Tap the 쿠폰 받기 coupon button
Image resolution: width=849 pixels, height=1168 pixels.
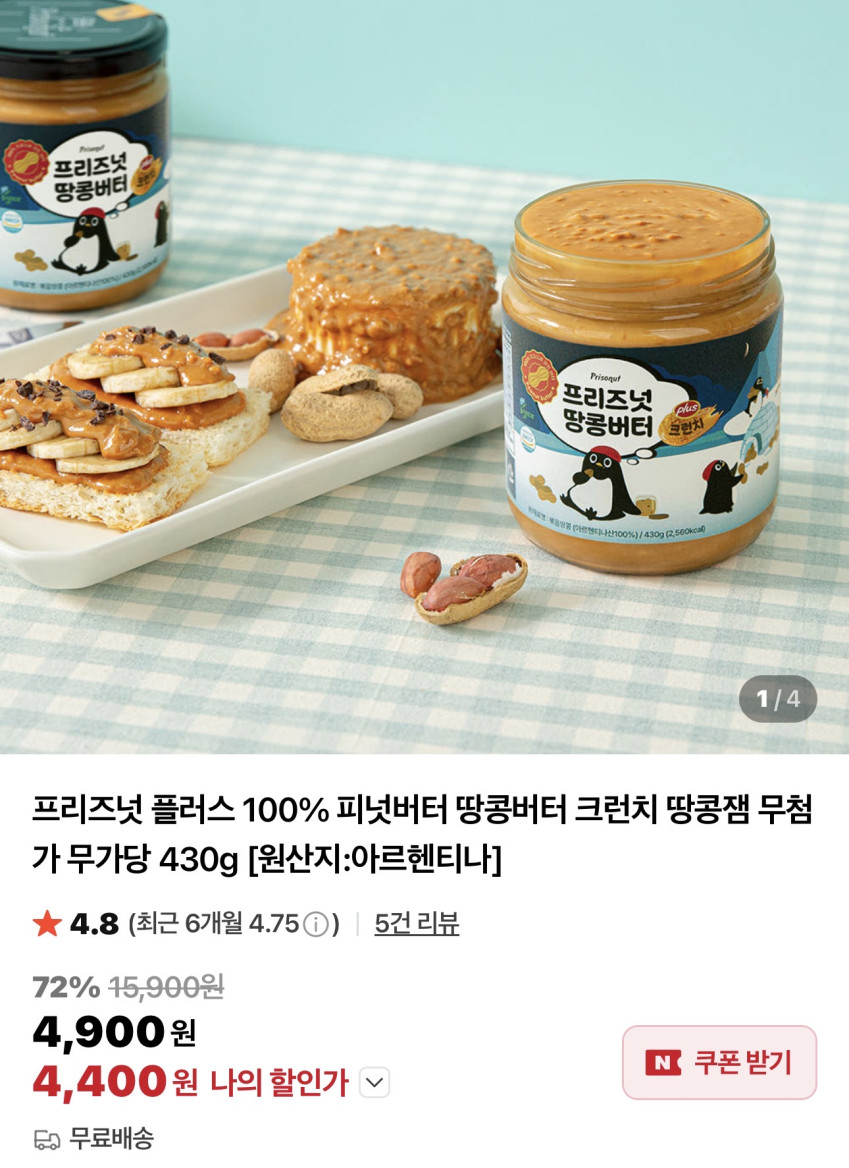[719, 1062]
